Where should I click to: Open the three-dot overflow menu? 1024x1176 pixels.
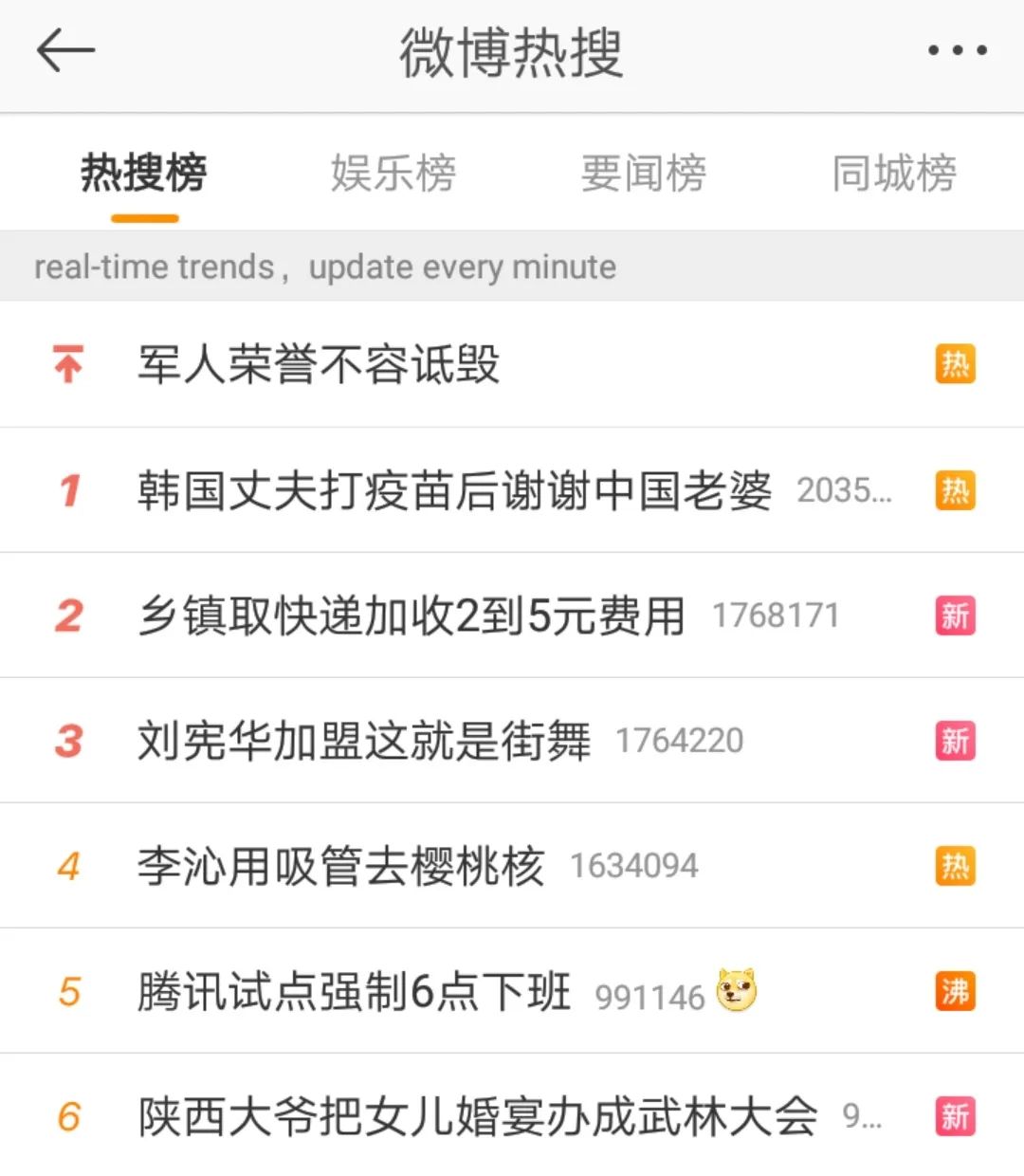pyautogui.click(x=957, y=50)
